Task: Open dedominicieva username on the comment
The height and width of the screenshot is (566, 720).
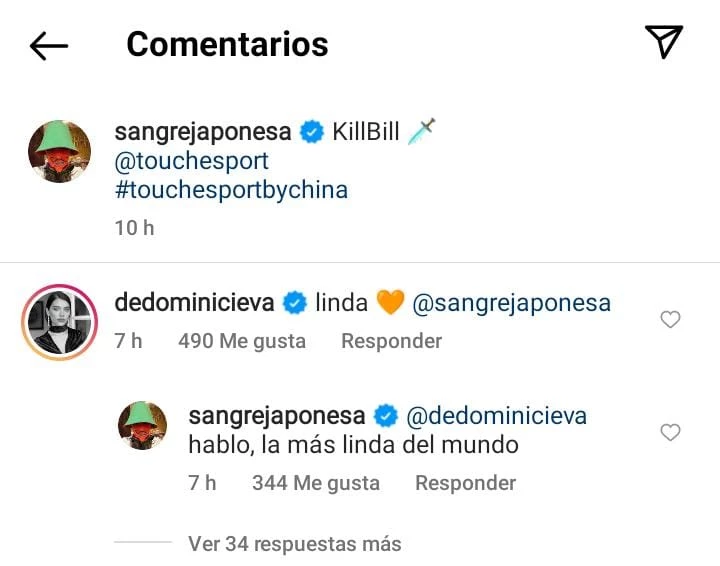Action: click(194, 303)
